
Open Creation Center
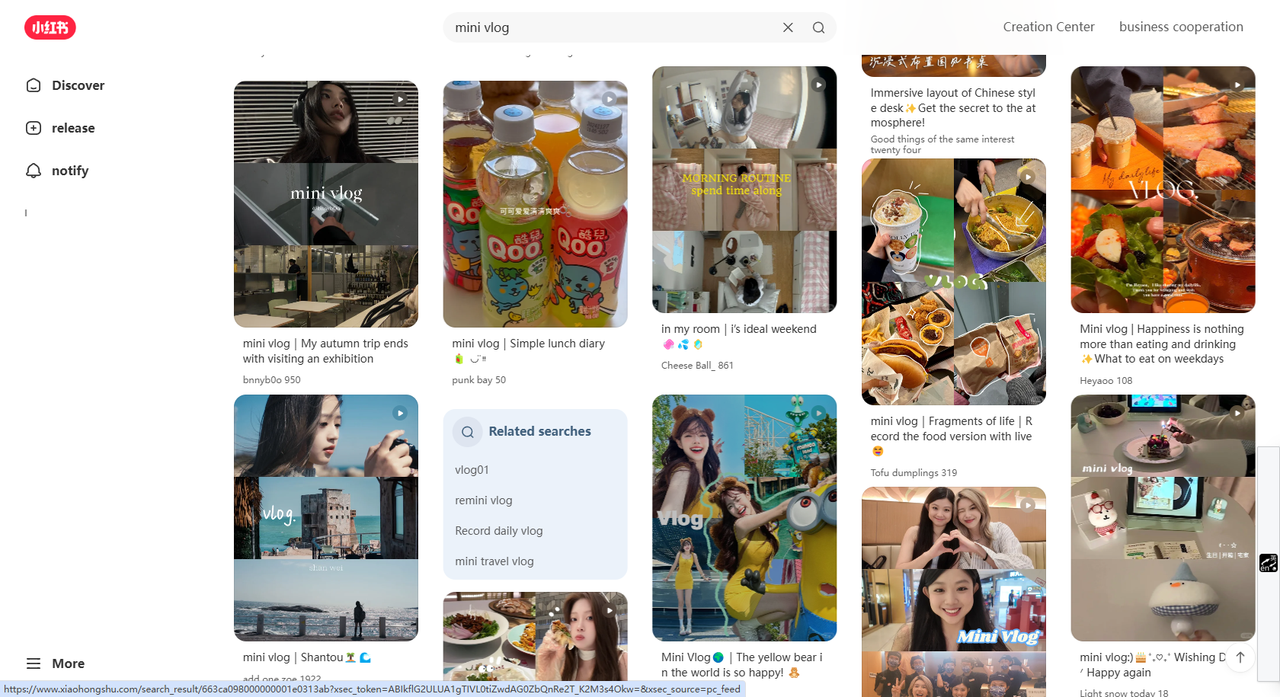[x=1048, y=27]
